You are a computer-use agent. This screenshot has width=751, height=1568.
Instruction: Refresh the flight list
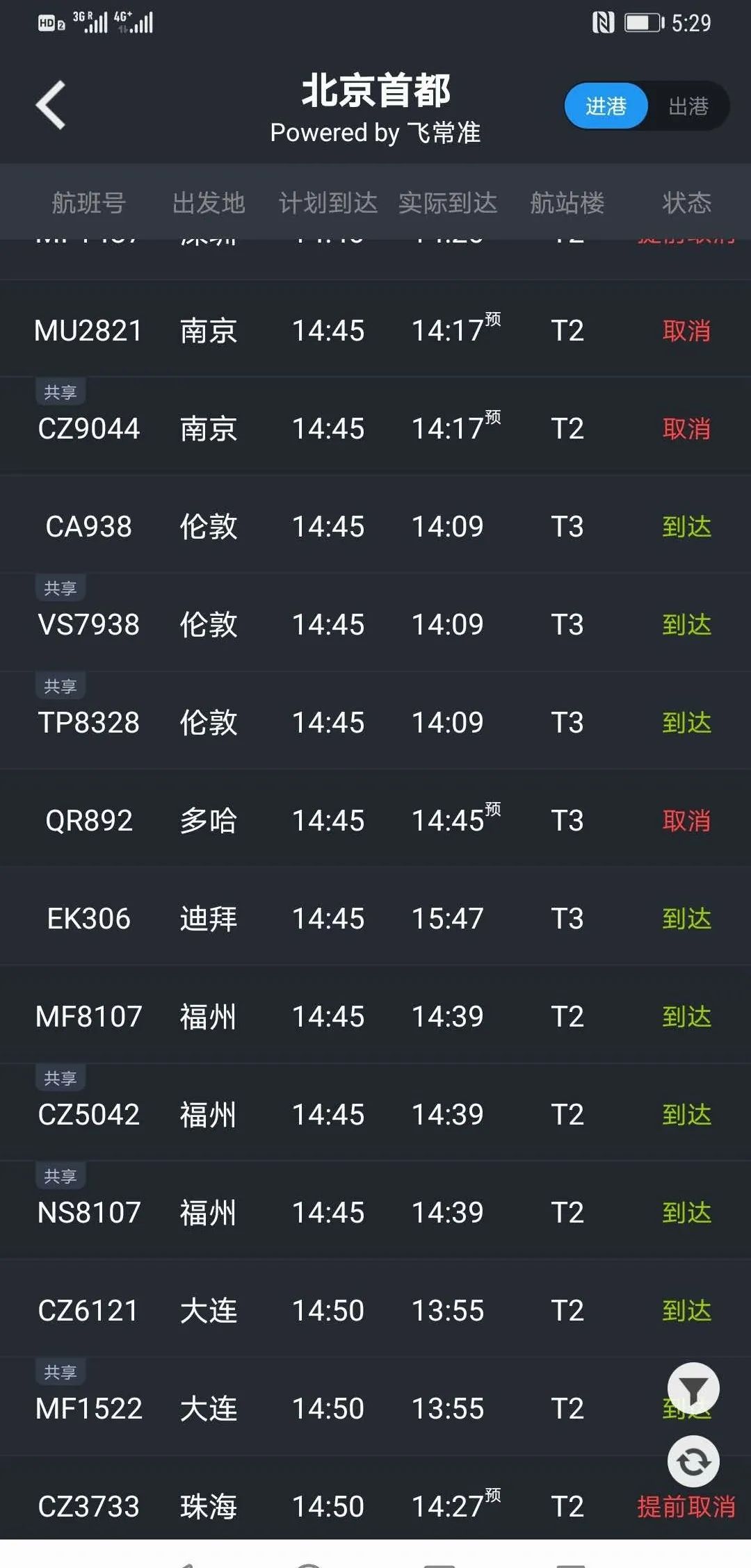(693, 1462)
